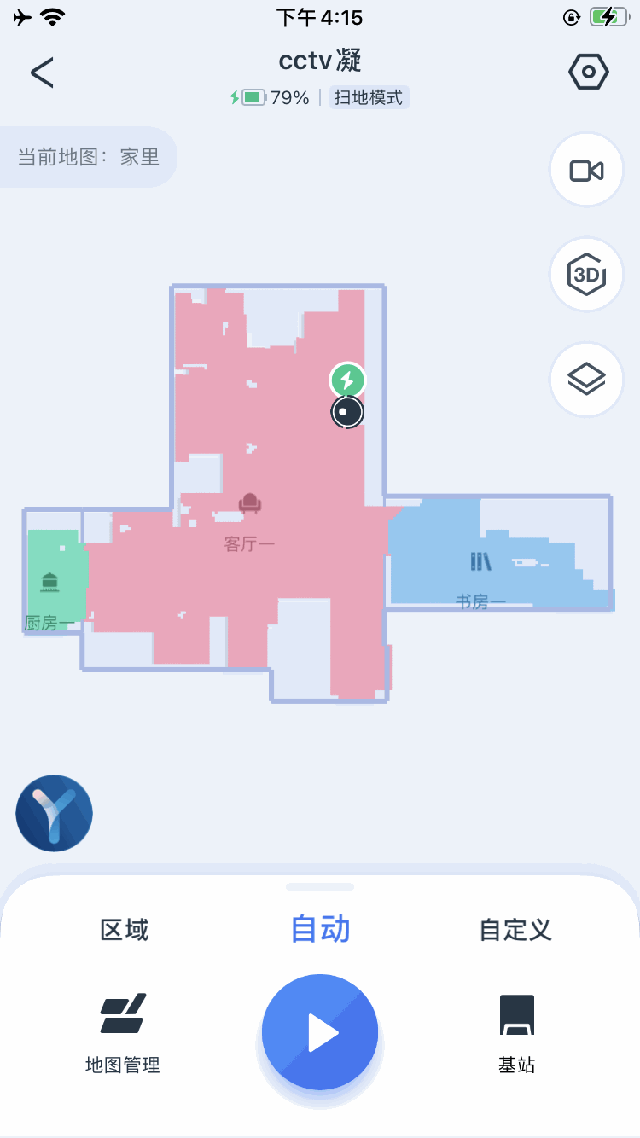Open the video camera view
The image size is (640, 1138).
pos(586,171)
